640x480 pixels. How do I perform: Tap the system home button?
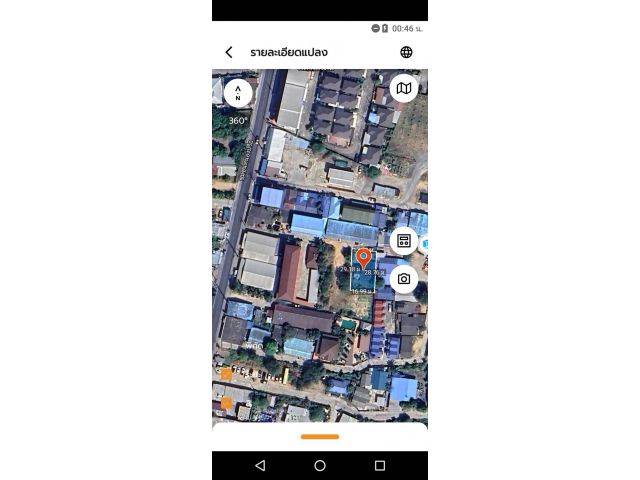pos(320,466)
